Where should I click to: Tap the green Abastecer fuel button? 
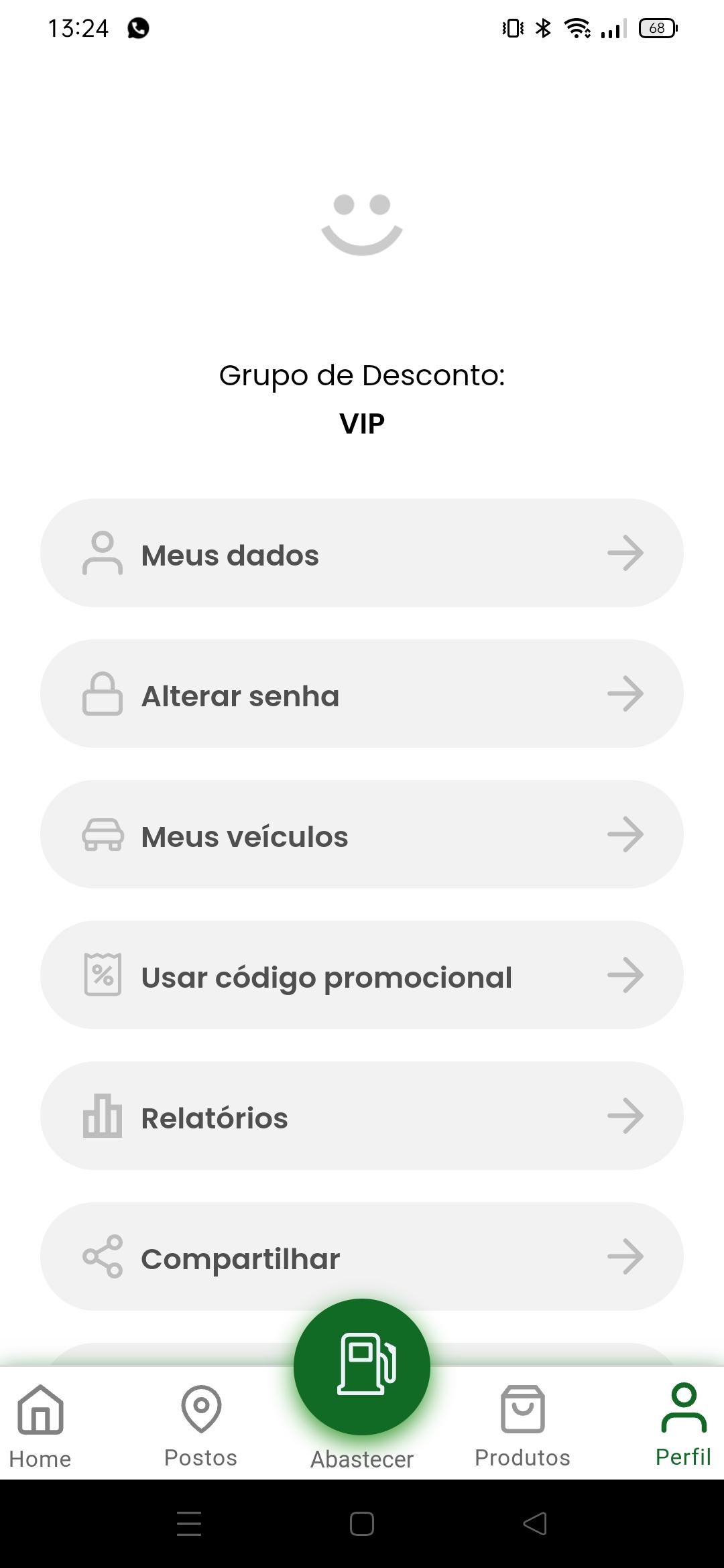[x=362, y=1367]
